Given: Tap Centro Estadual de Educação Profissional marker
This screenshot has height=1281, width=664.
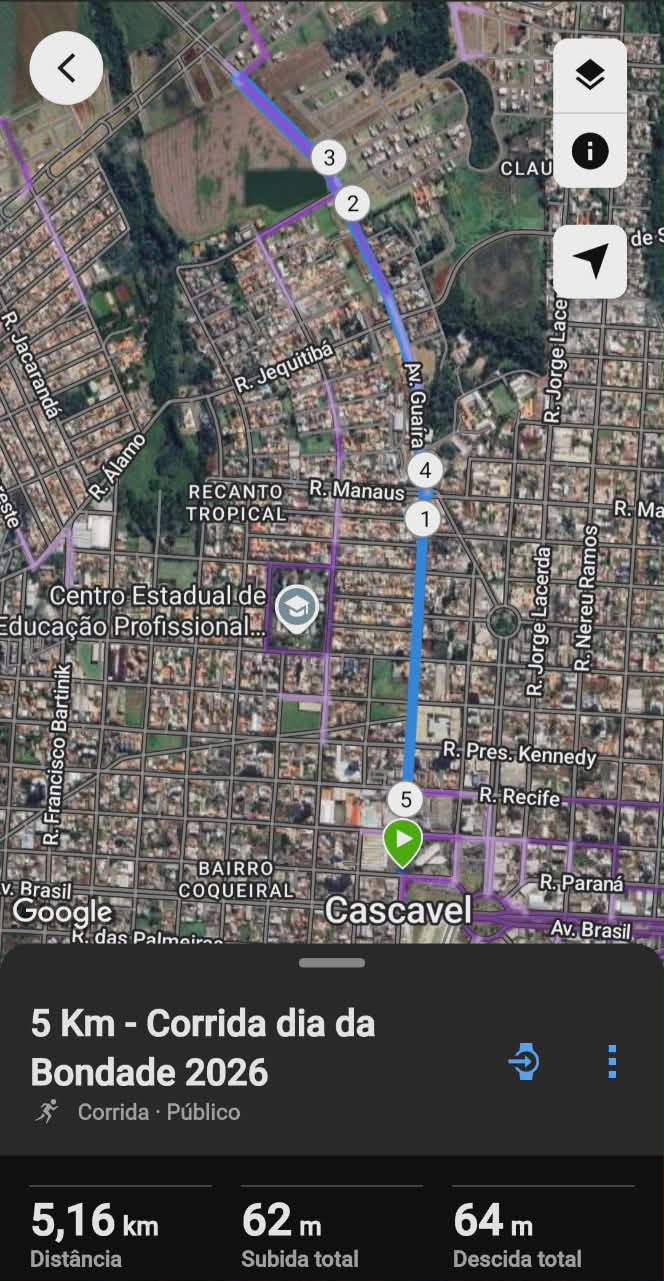Looking at the screenshot, I should click(296, 607).
